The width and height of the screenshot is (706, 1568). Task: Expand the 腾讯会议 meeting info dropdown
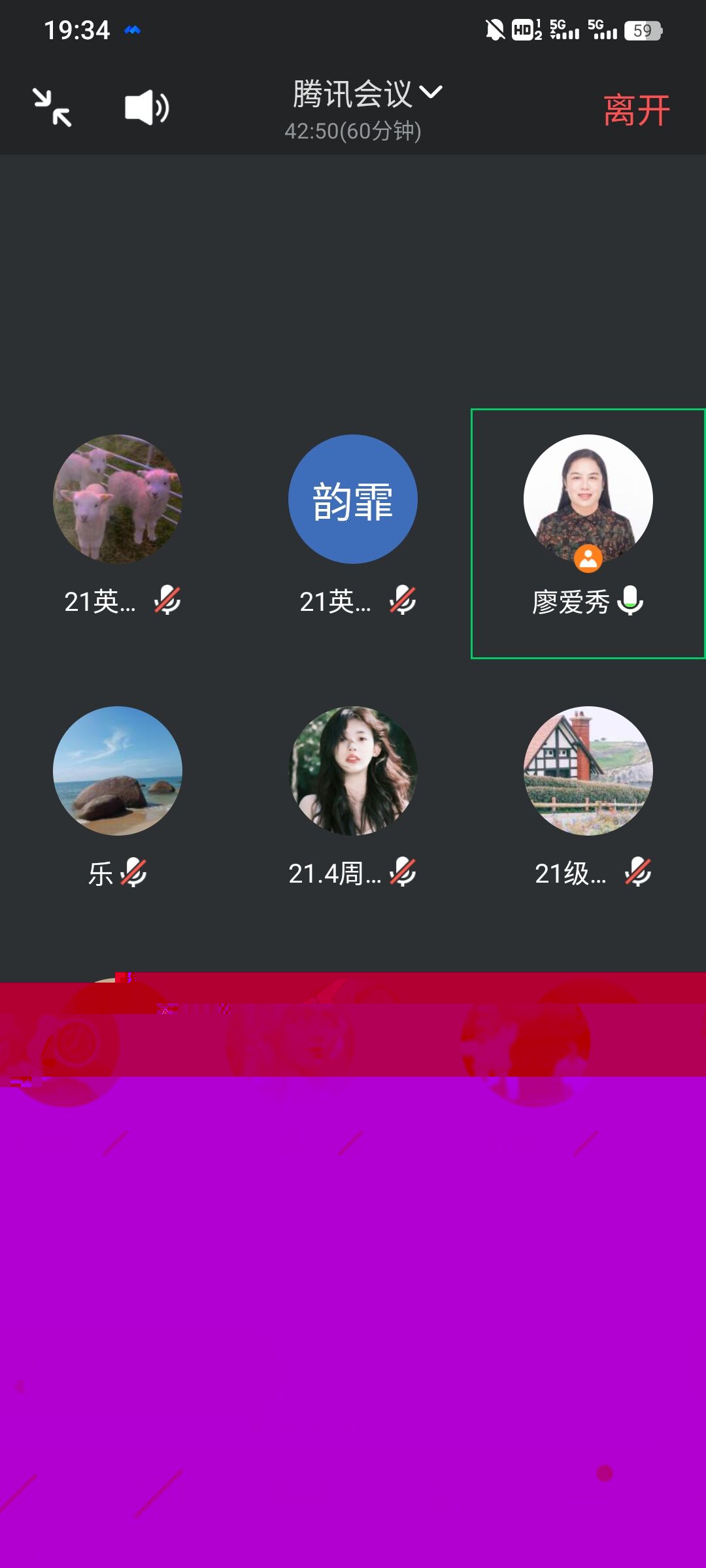click(366, 93)
